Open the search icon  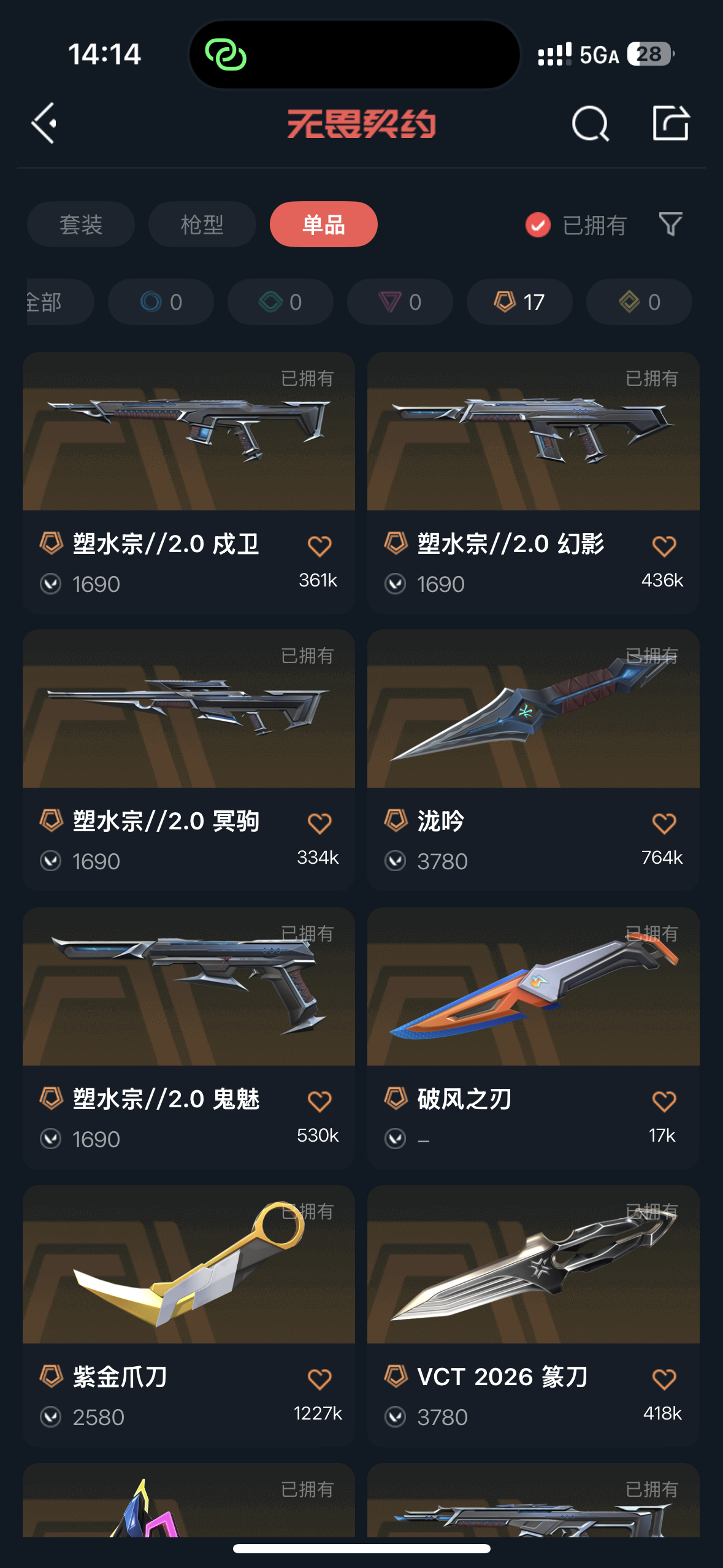[590, 123]
